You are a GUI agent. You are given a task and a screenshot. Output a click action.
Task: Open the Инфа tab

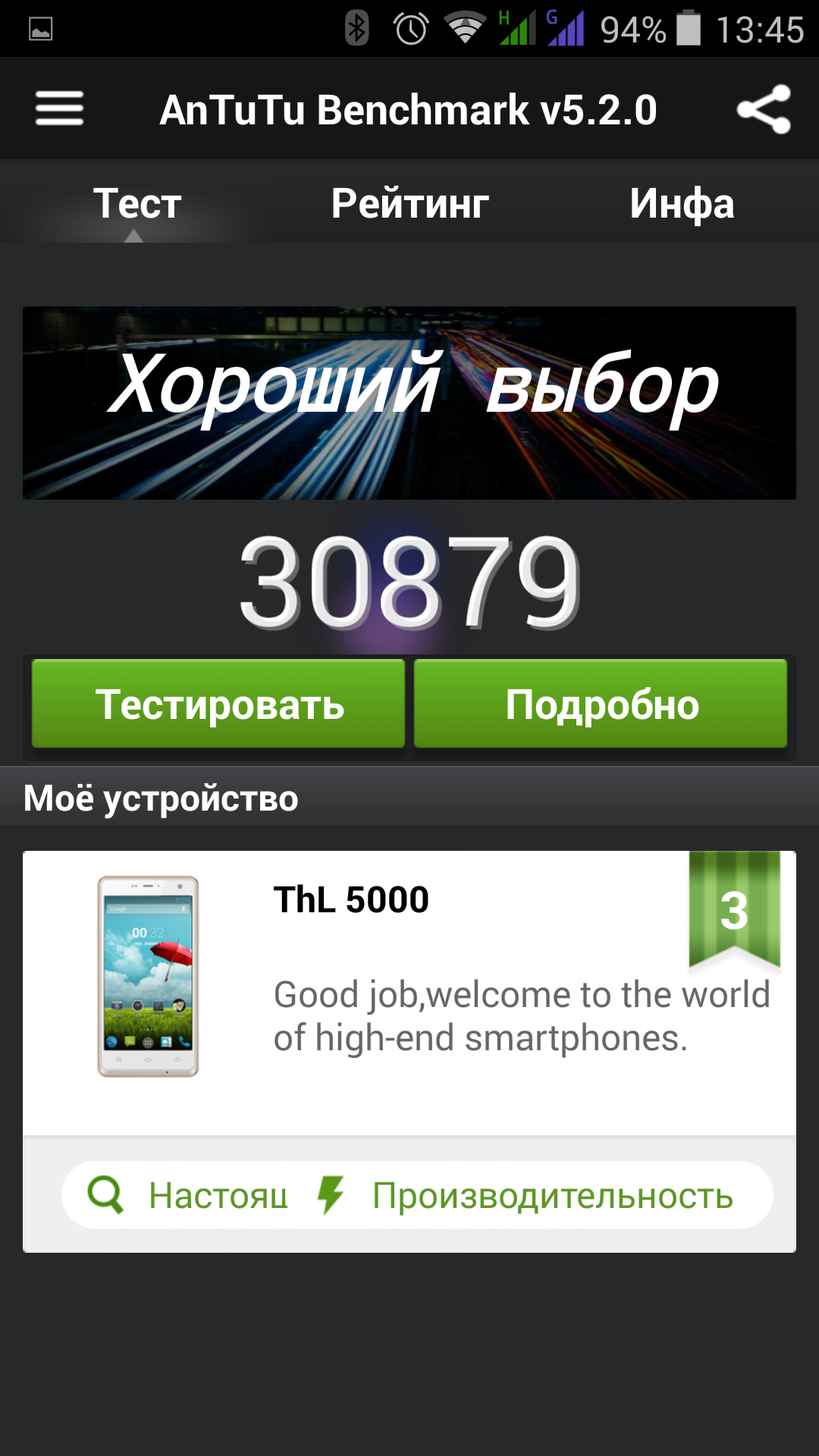[682, 203]
